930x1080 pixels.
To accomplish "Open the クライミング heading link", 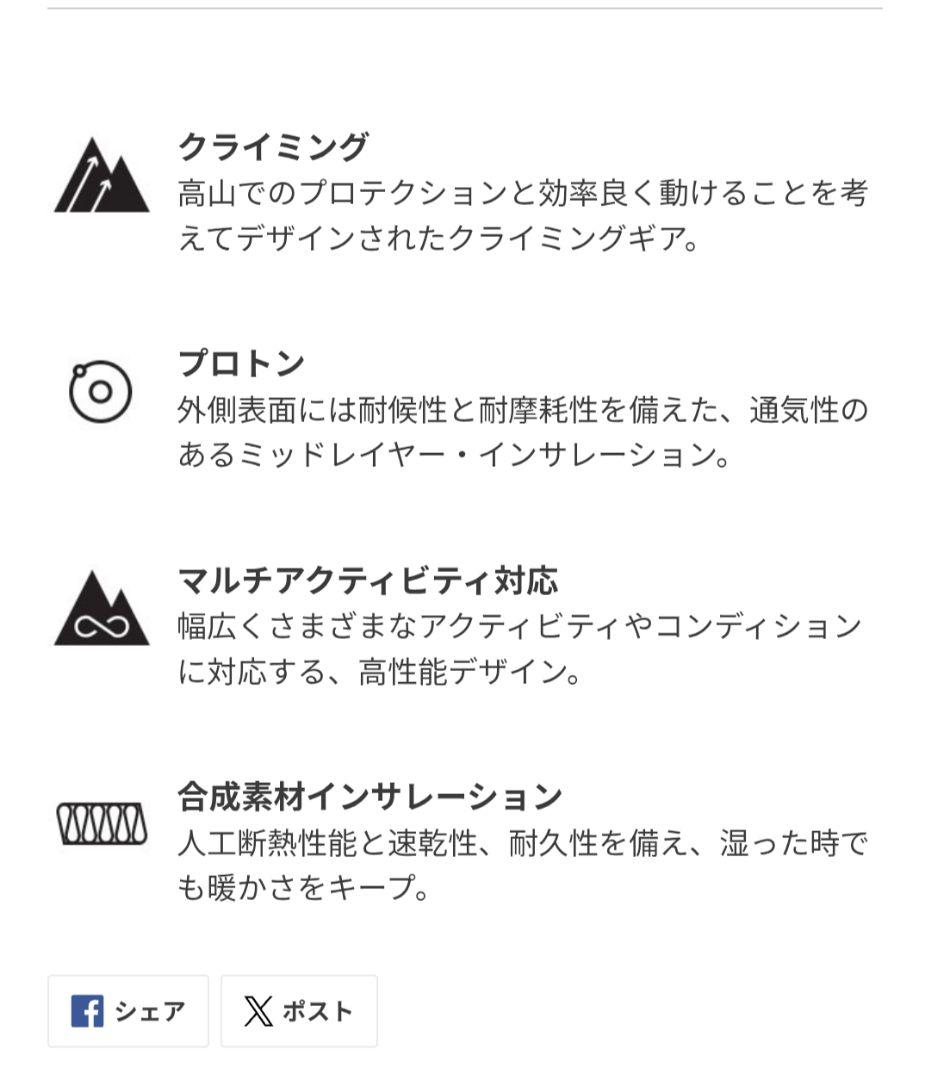I will pyautogui.click(x=273, y=146).
